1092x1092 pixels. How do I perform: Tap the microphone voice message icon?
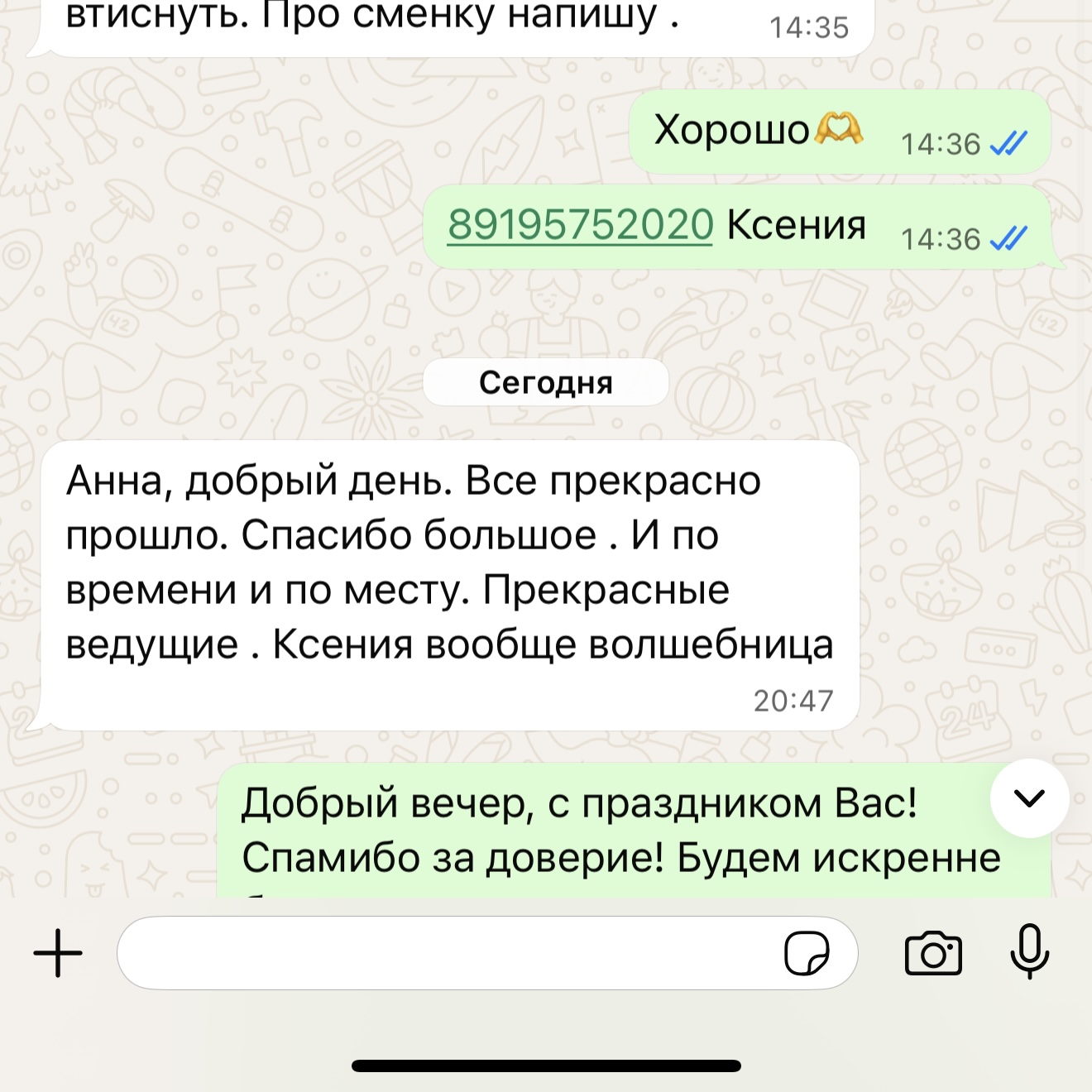pyautogui.click(x=1029, y=951)
